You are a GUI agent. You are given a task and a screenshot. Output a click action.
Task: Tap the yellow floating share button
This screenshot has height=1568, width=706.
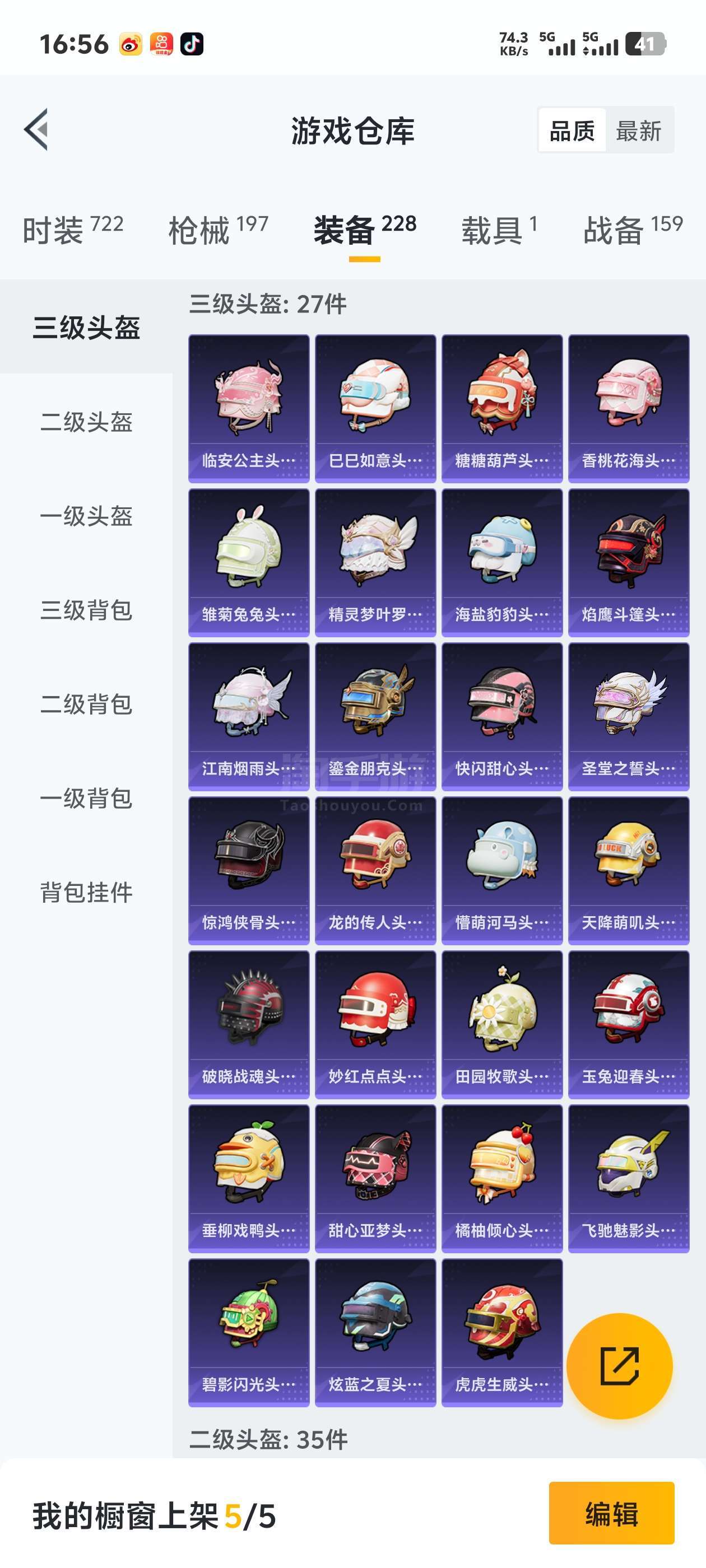620,1366
